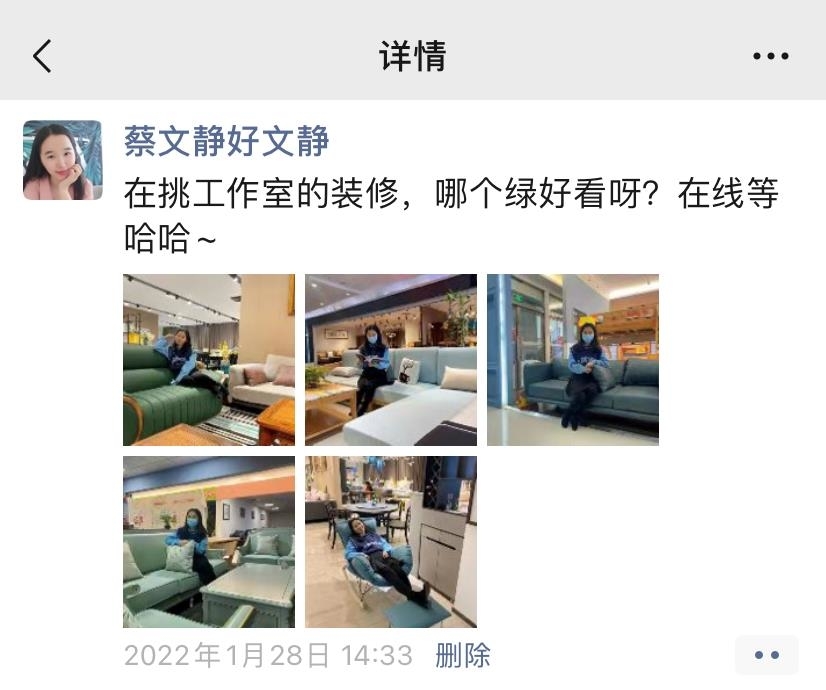826x690 pixels.
Task: View second photo with white sectional sofa
Action: [391, 360]
